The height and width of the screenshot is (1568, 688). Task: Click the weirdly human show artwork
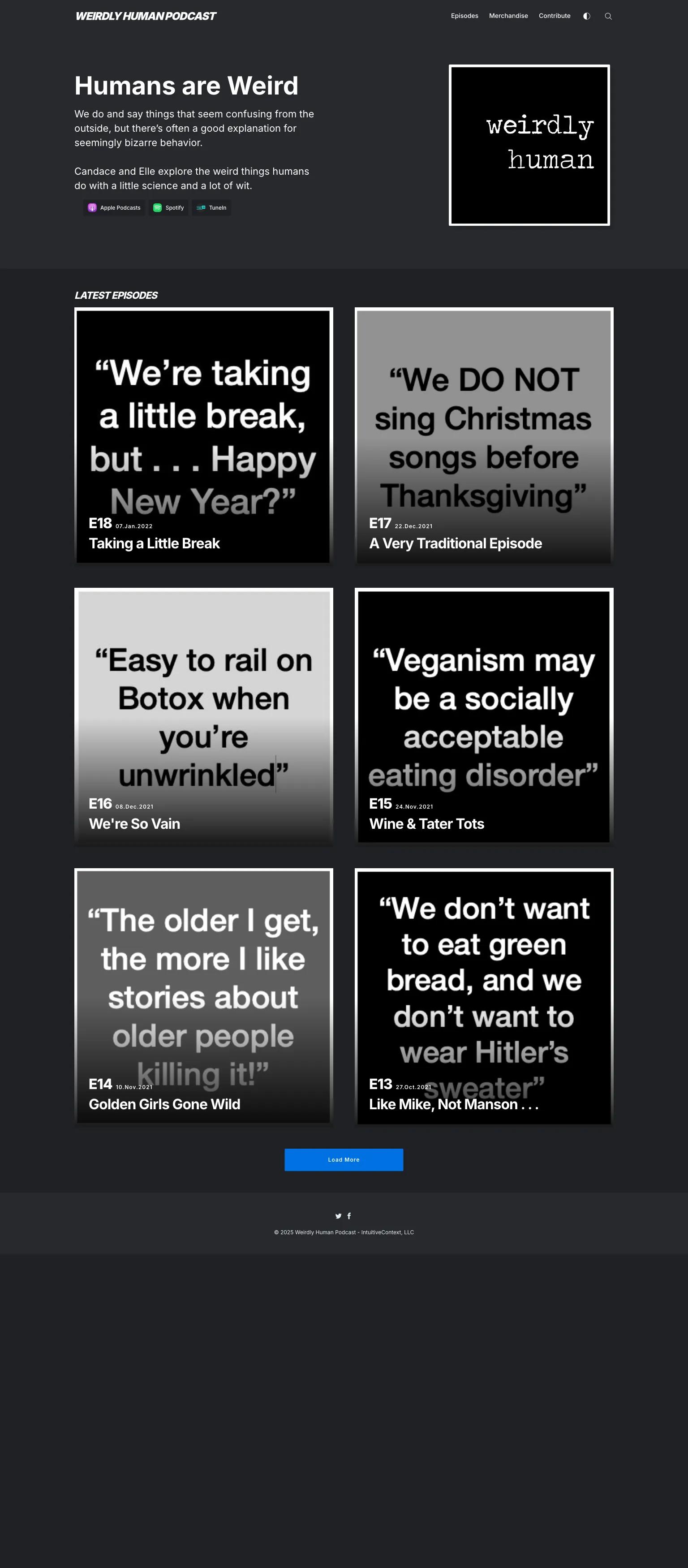529,146
